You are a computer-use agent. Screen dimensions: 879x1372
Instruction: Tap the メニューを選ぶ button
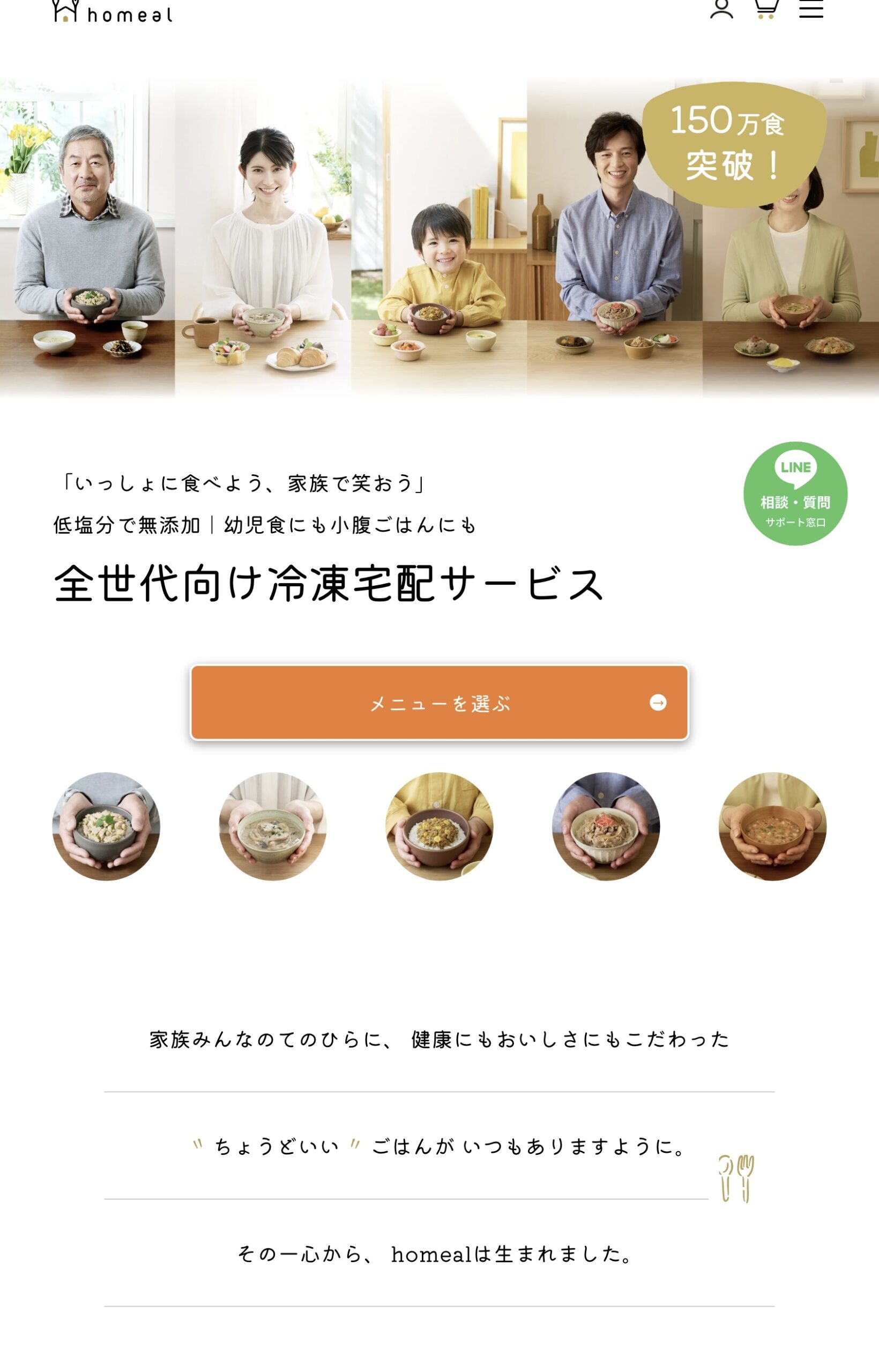point(439,703)
